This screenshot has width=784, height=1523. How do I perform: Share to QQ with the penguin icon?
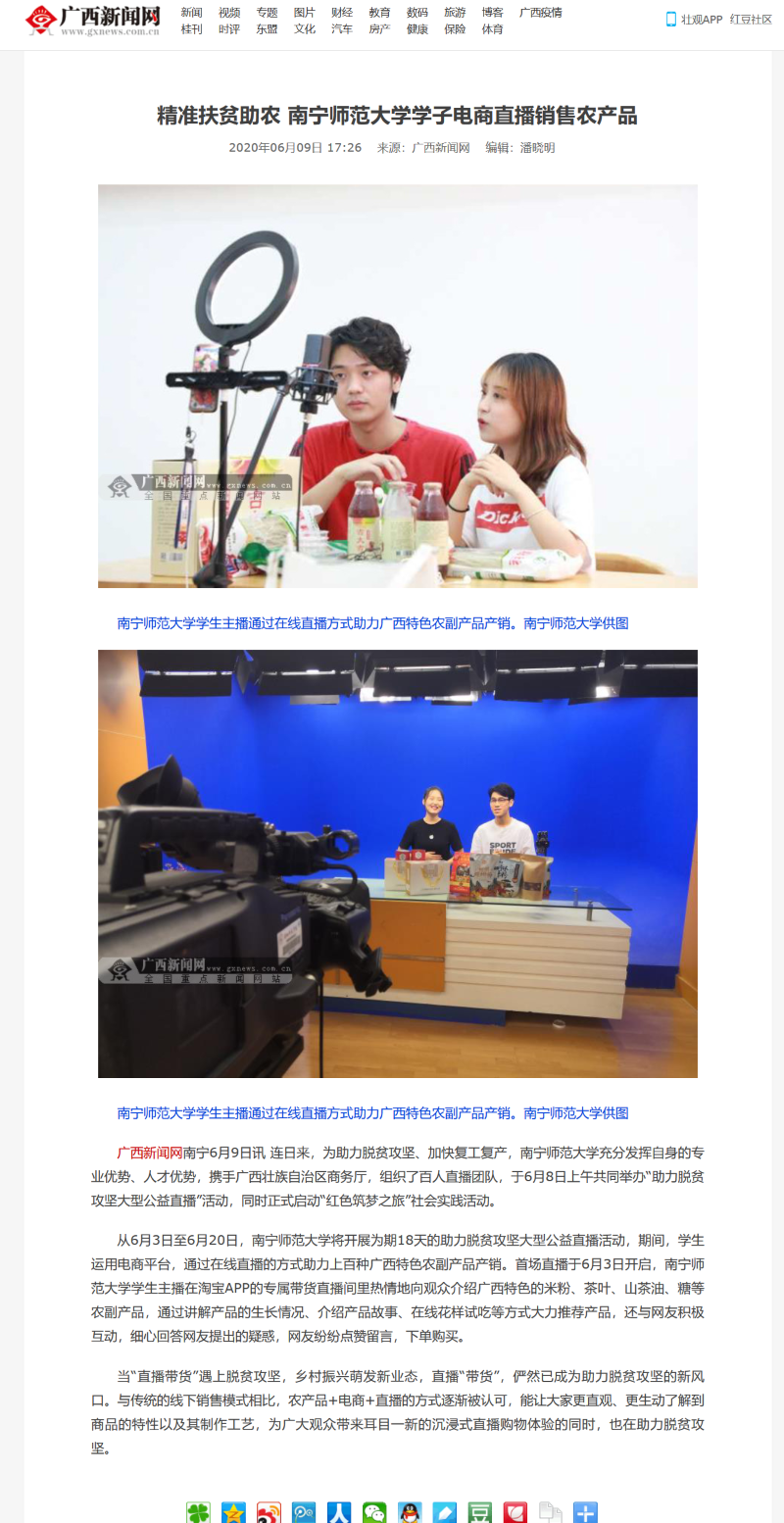click(410, 1512)
